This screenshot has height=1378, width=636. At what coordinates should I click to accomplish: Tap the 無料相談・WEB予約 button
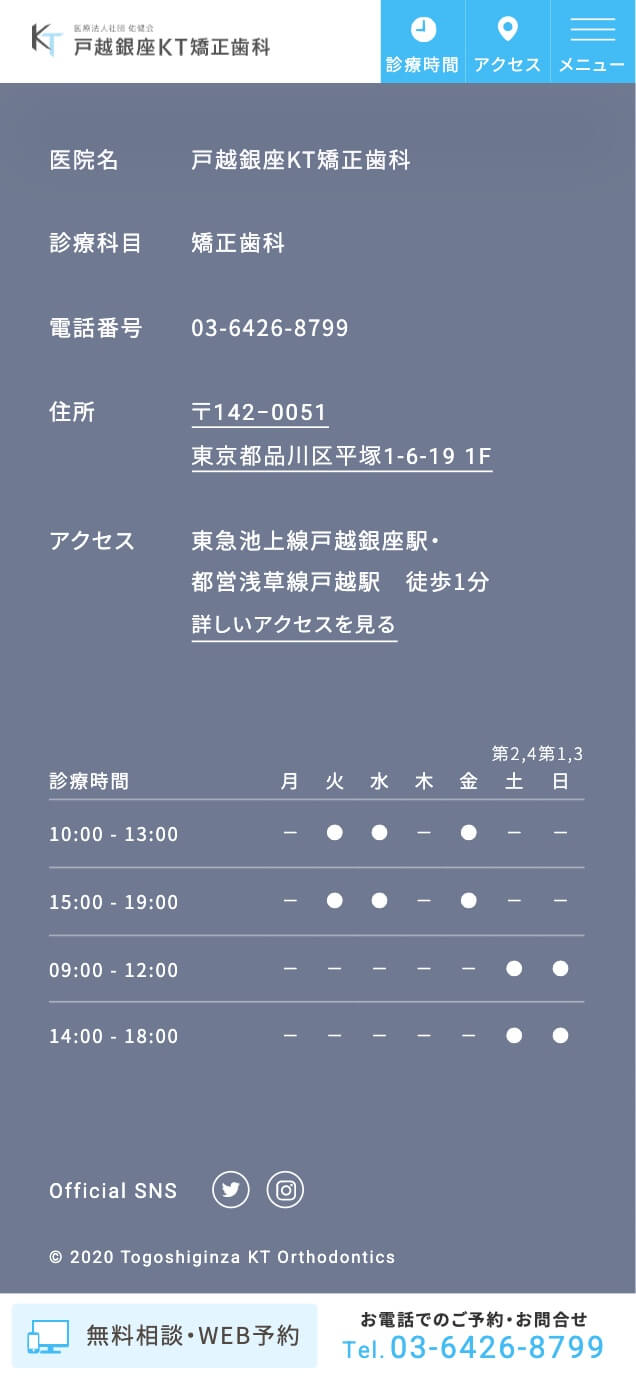pos(165,1335)
